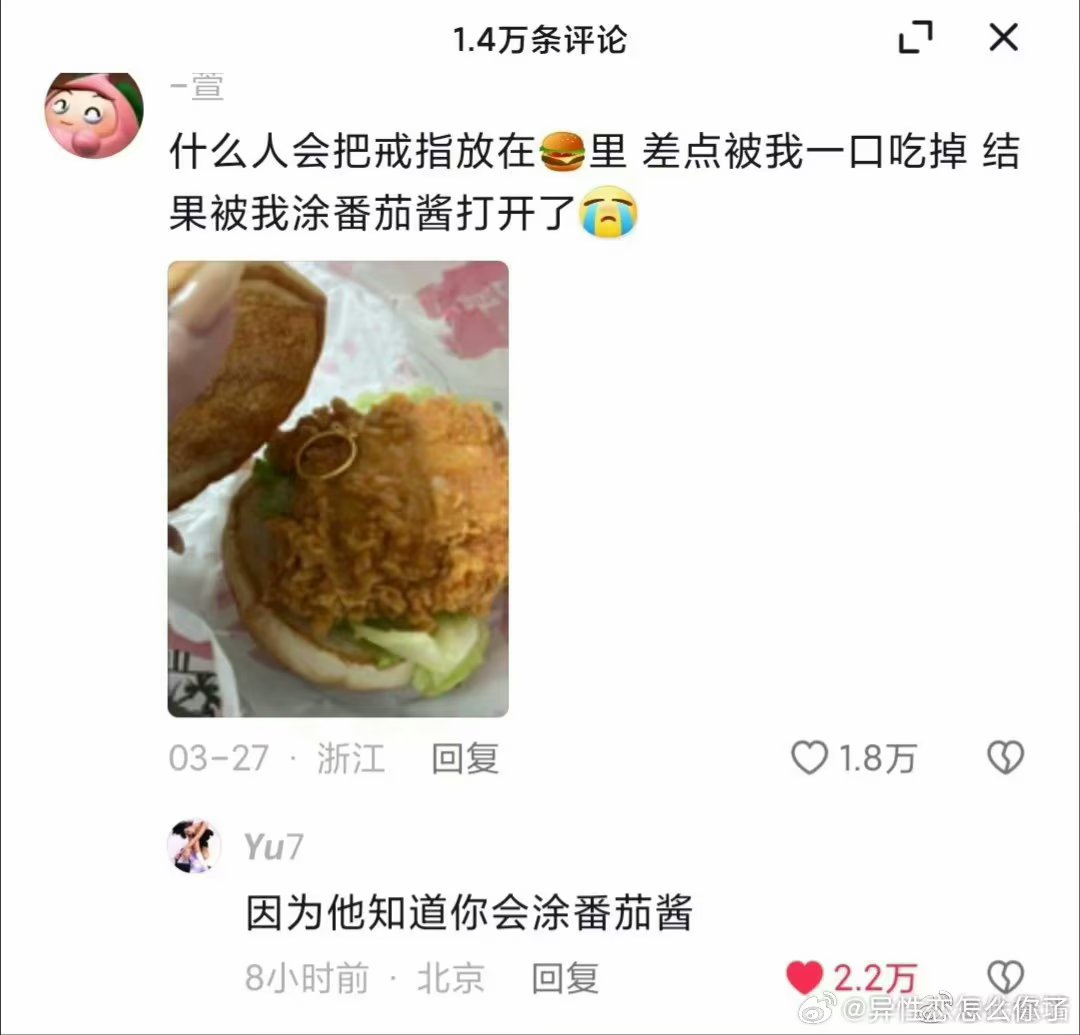1080x1035 pixels.
Task: Tap the Yu7 username
Action: (273, 847)
